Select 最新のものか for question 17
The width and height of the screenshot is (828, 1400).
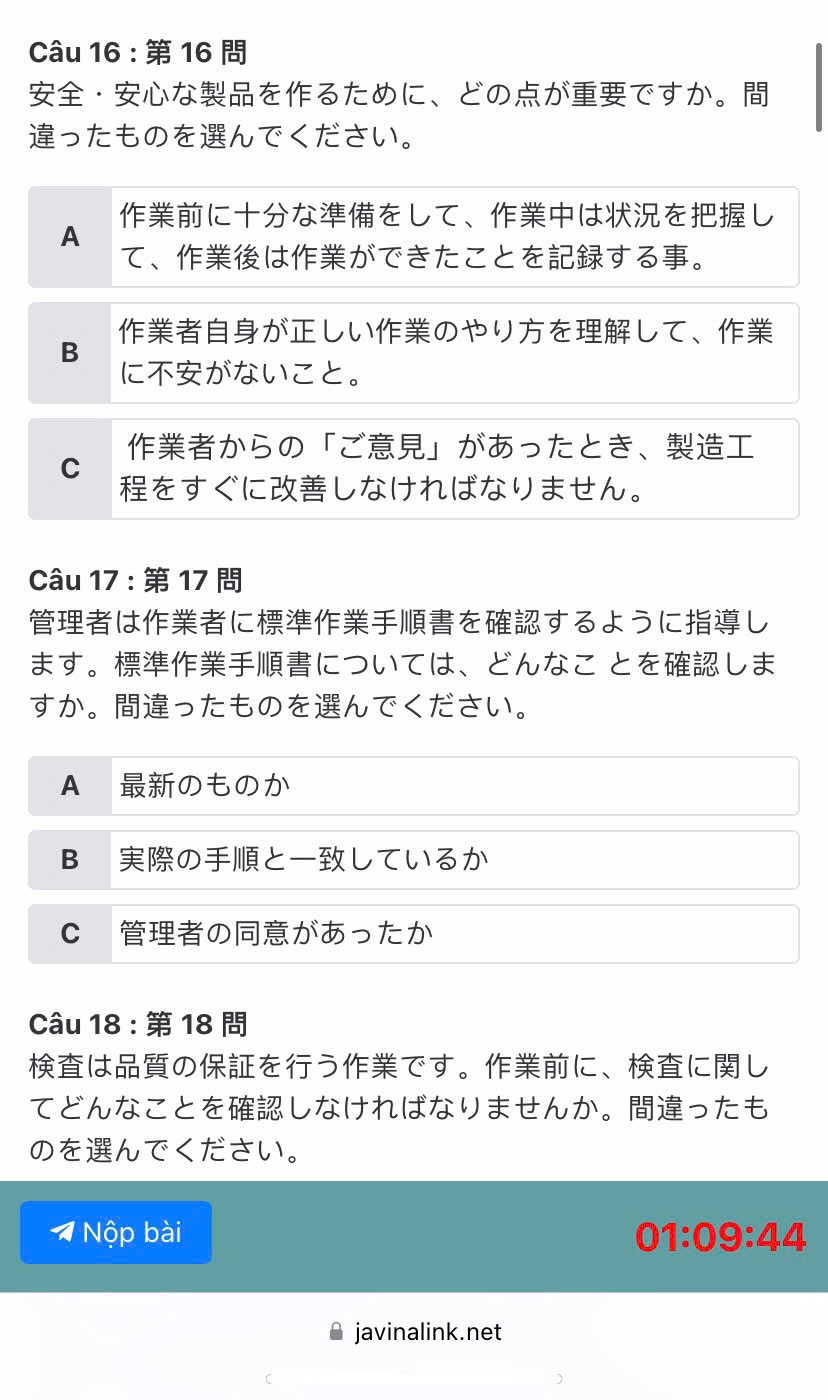tap(413, 786)
